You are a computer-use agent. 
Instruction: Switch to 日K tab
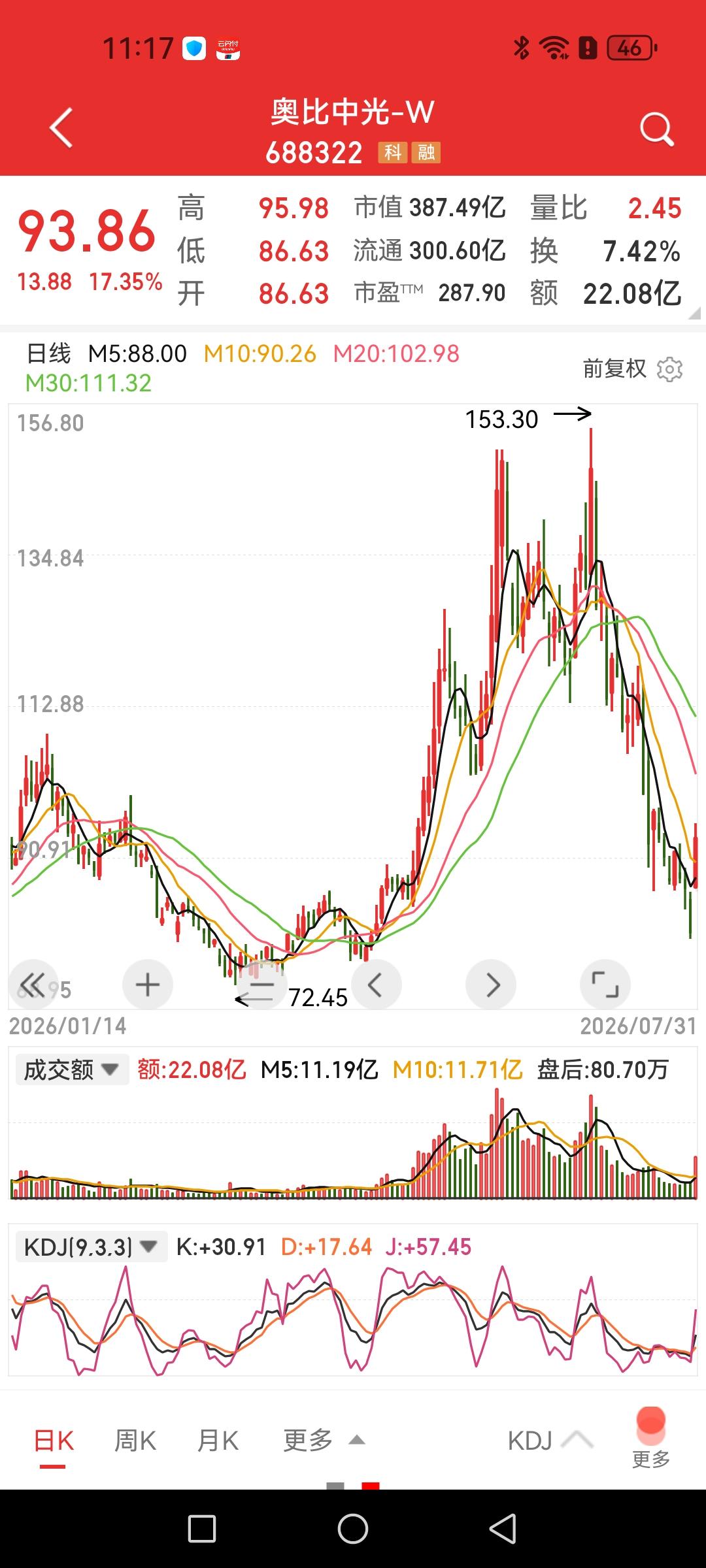[54, 1440]
